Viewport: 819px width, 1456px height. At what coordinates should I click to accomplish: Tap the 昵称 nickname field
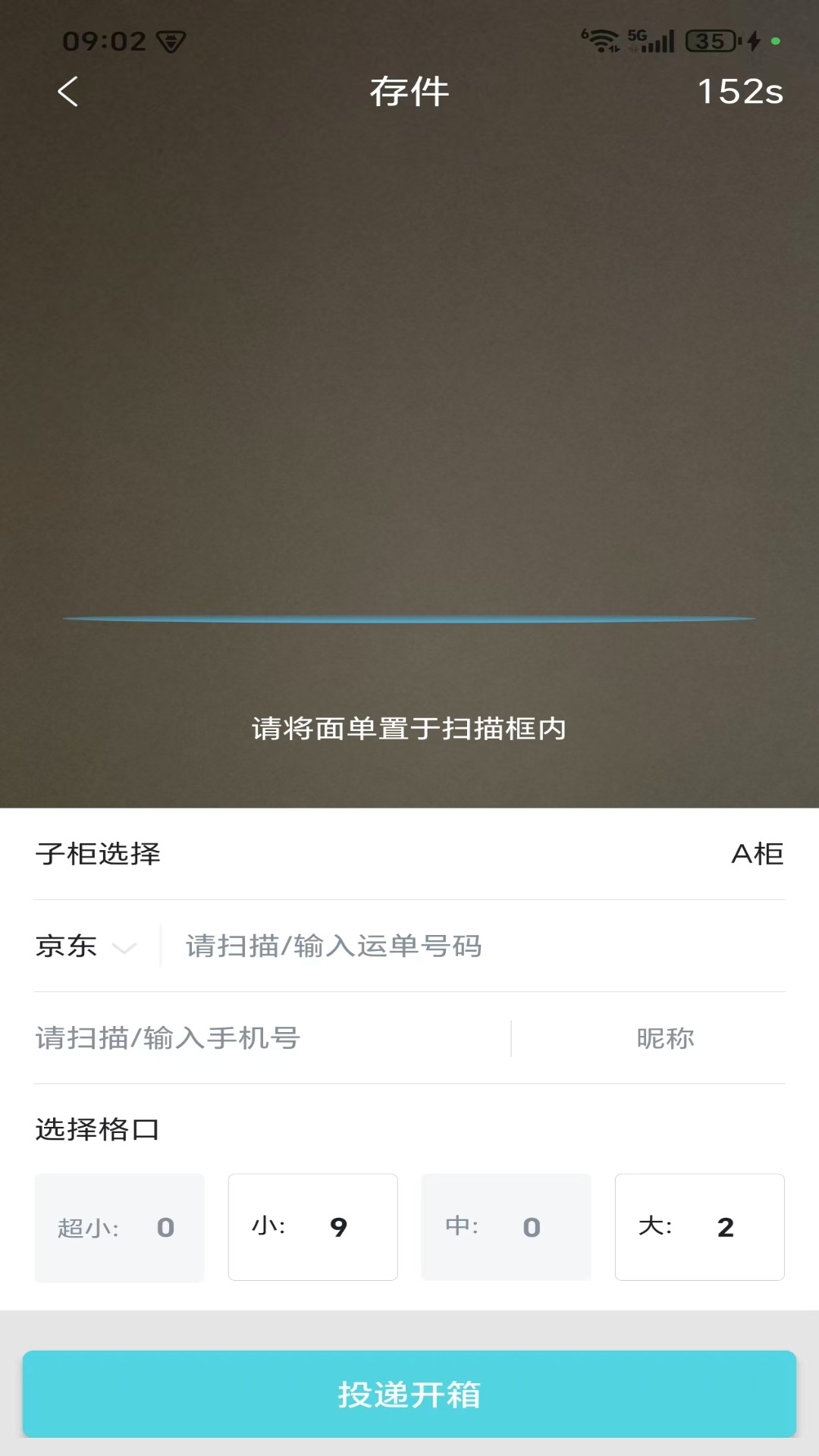pyautogui.click(x=664, y=1038)
